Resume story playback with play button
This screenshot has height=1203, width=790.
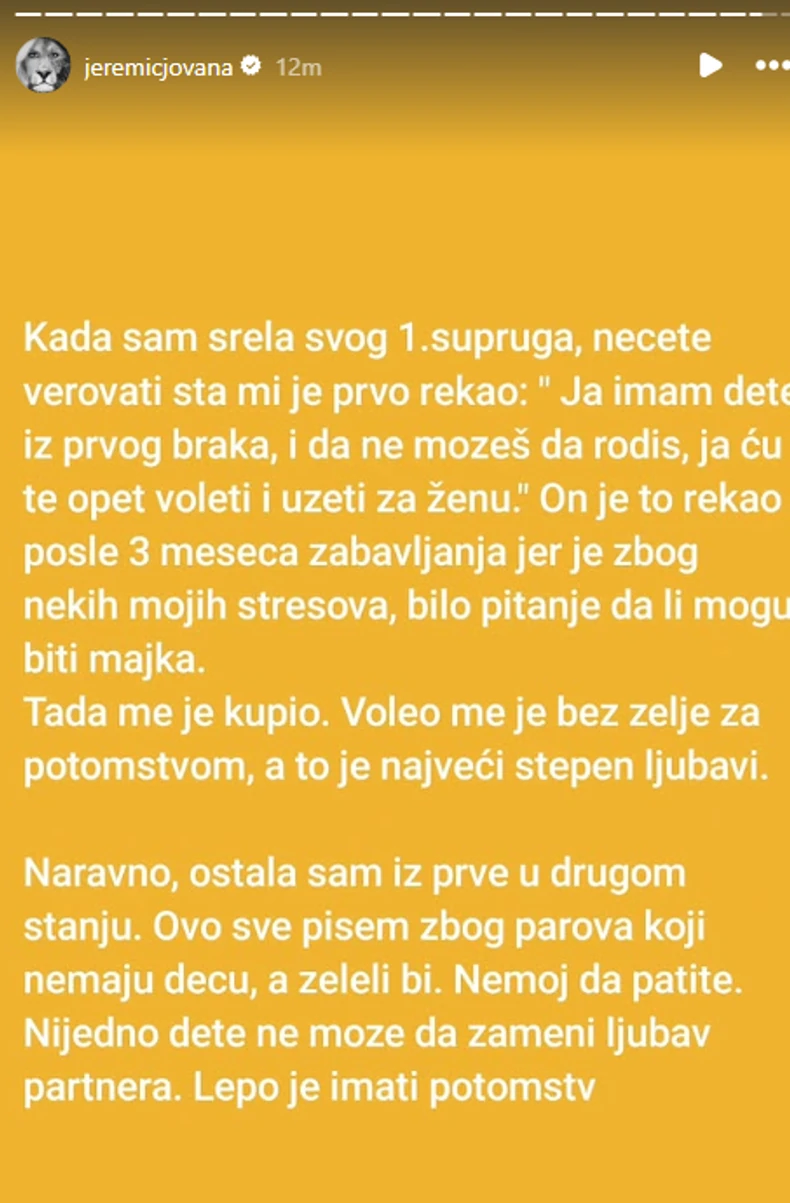point(709,66)
